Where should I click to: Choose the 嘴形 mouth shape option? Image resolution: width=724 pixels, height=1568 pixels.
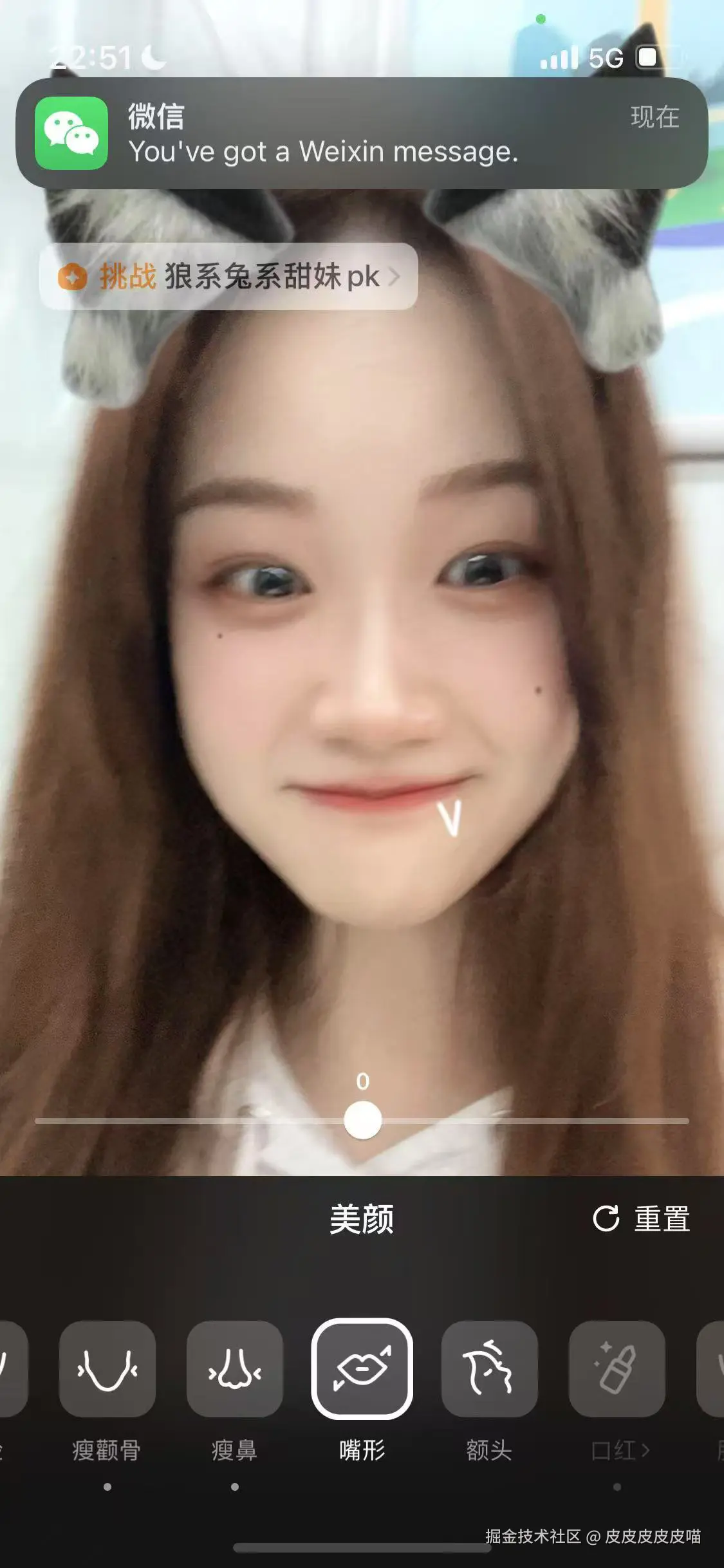pos(362,1369)
